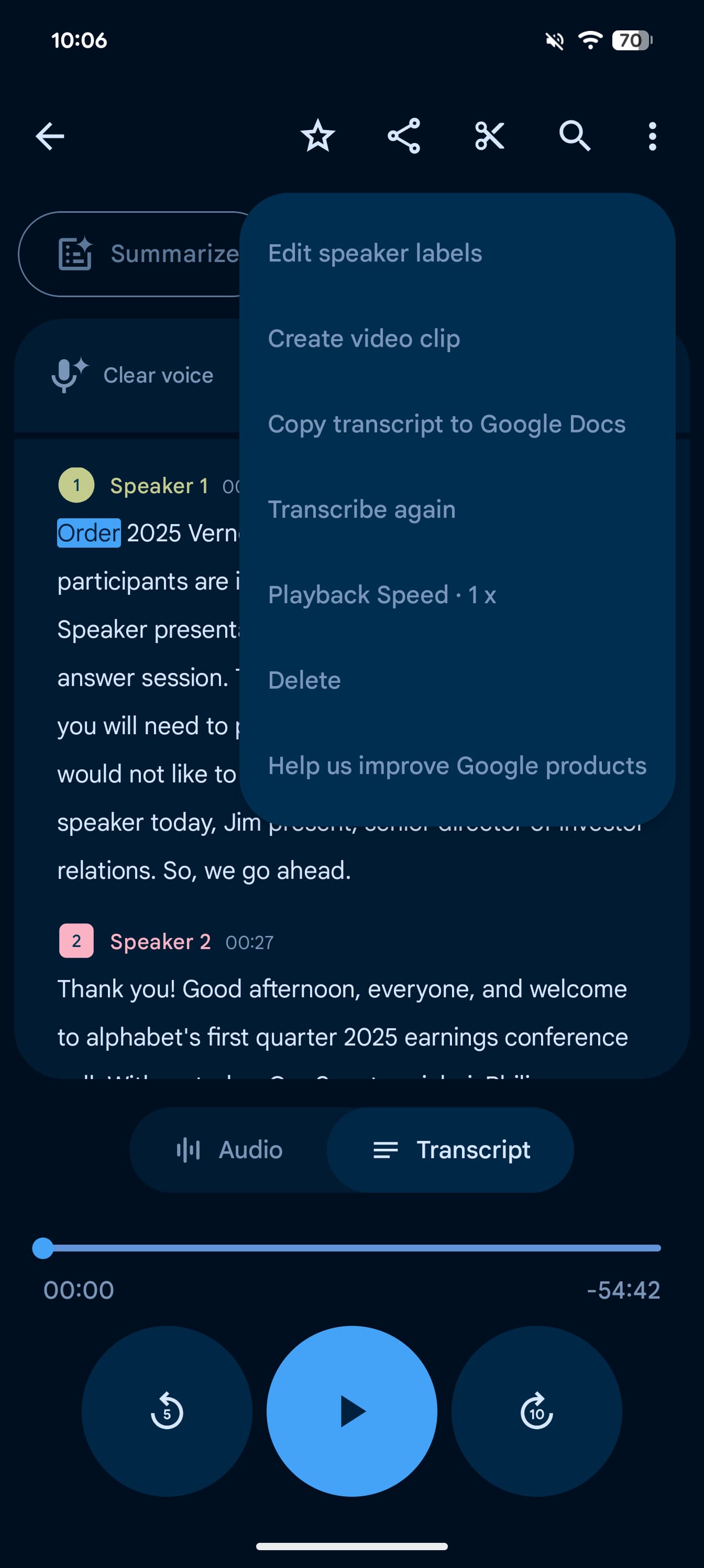
Task: Tap the three-dot overflow icon
Action: pyautogui.click(x=652, y=136)
